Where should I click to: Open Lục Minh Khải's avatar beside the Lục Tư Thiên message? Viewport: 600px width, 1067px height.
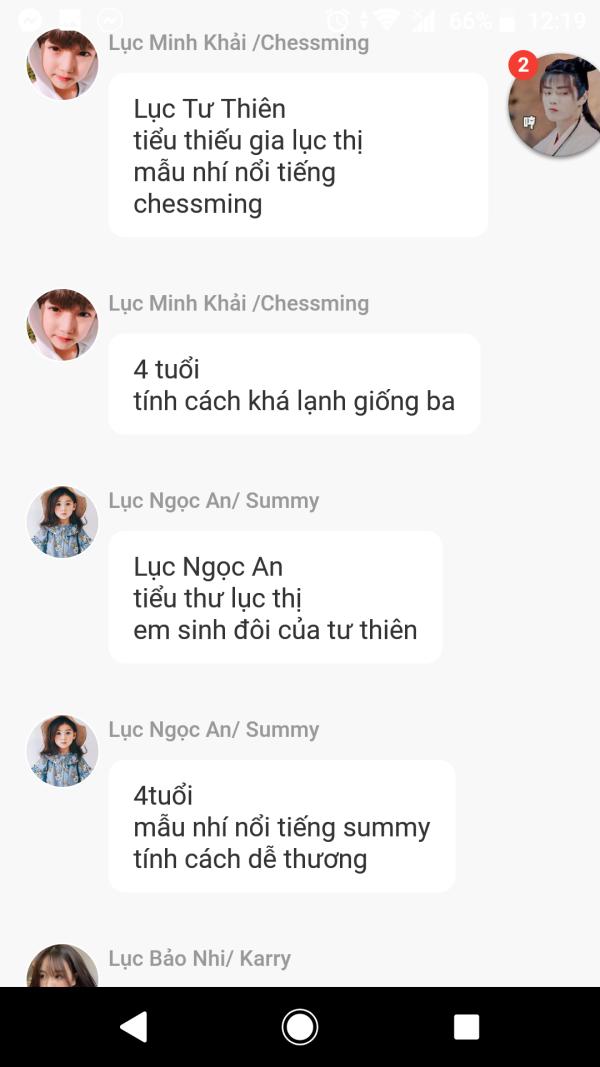(x=63, y=65)
